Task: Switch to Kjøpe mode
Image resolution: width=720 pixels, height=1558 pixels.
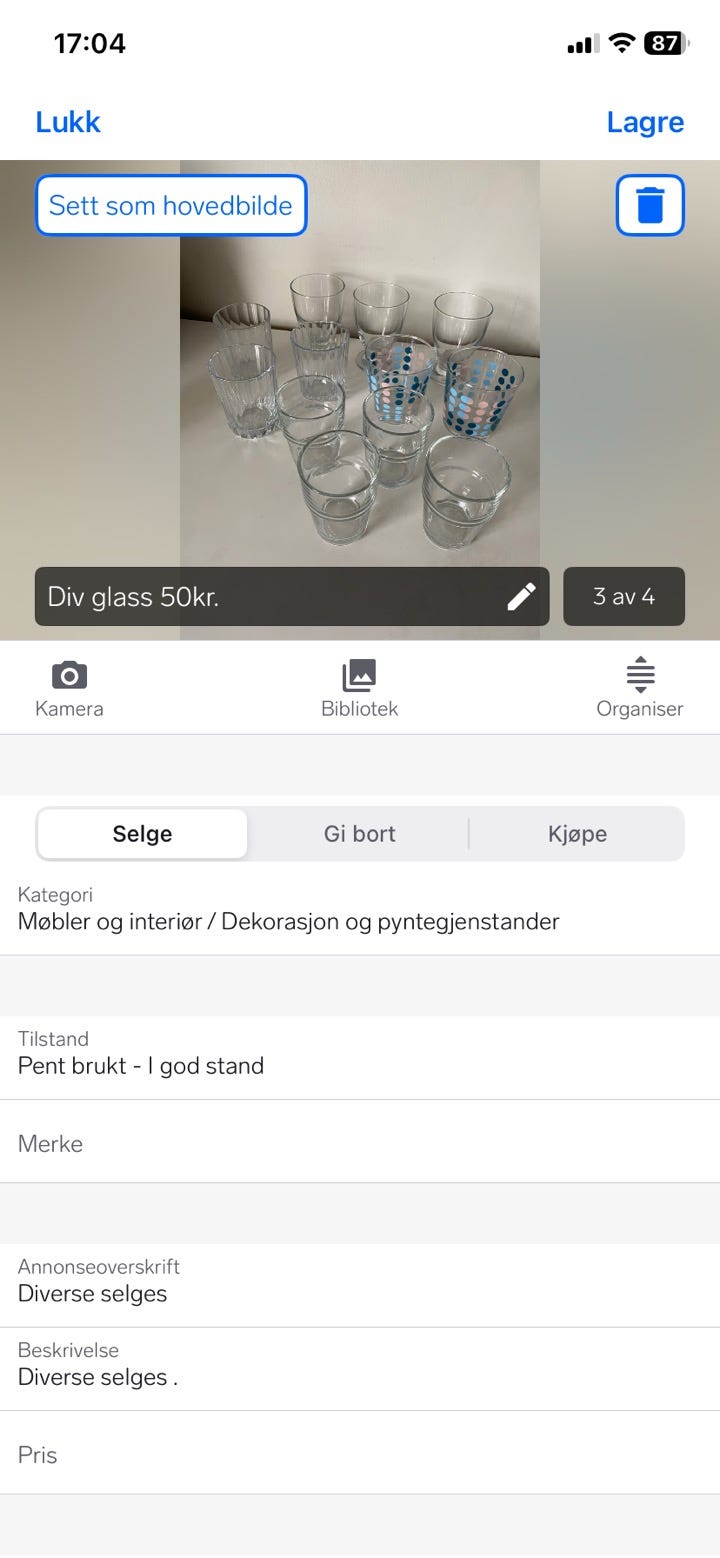Action: pyautogui.click(x=577, y=833)
